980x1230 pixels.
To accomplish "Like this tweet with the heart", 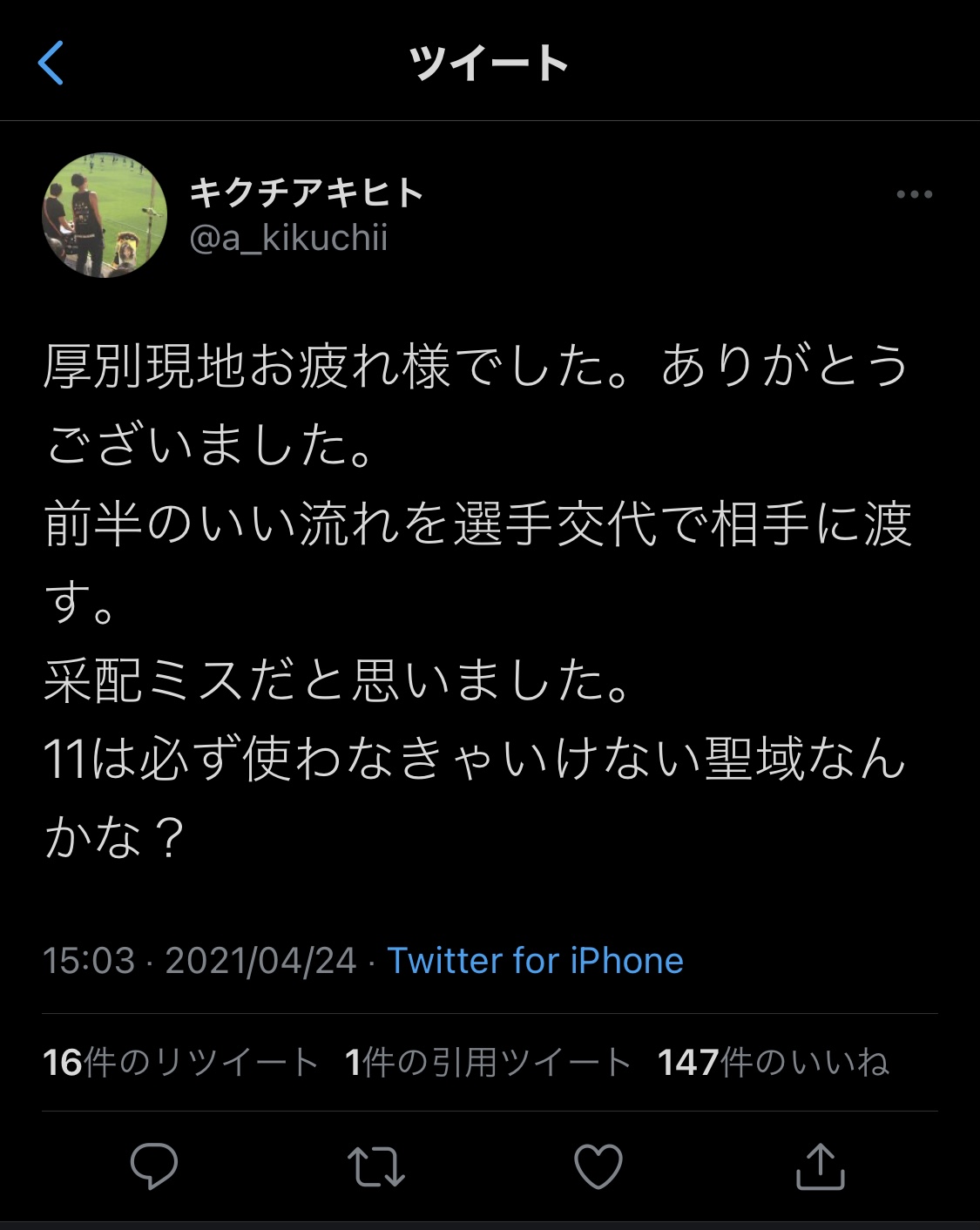I will 598,1166.
